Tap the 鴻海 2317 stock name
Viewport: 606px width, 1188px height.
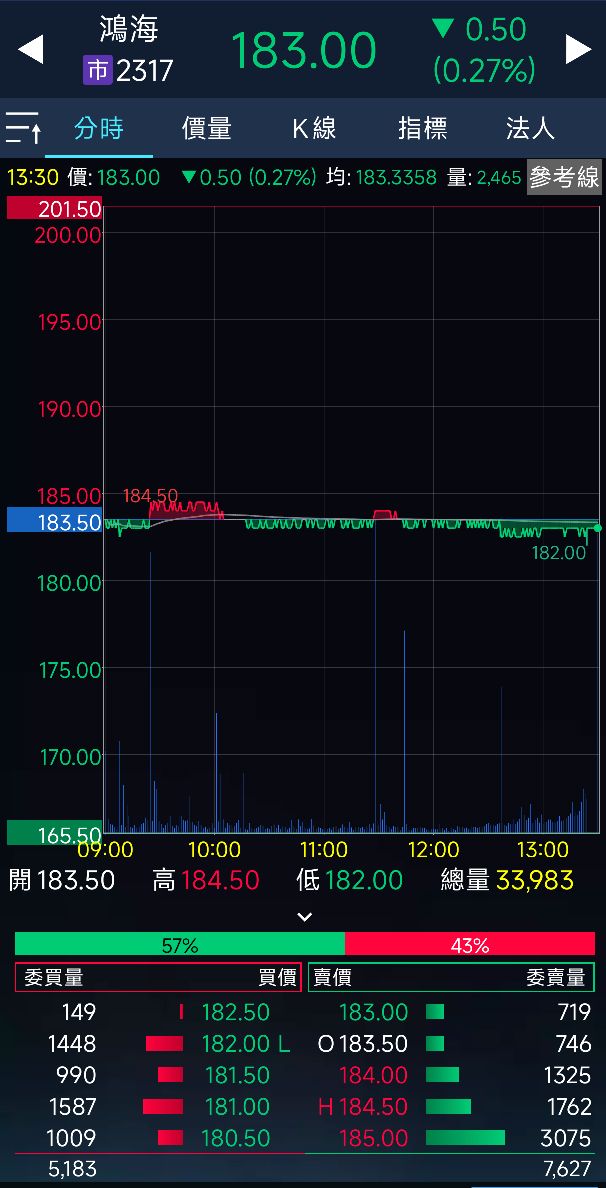point(129,49)
